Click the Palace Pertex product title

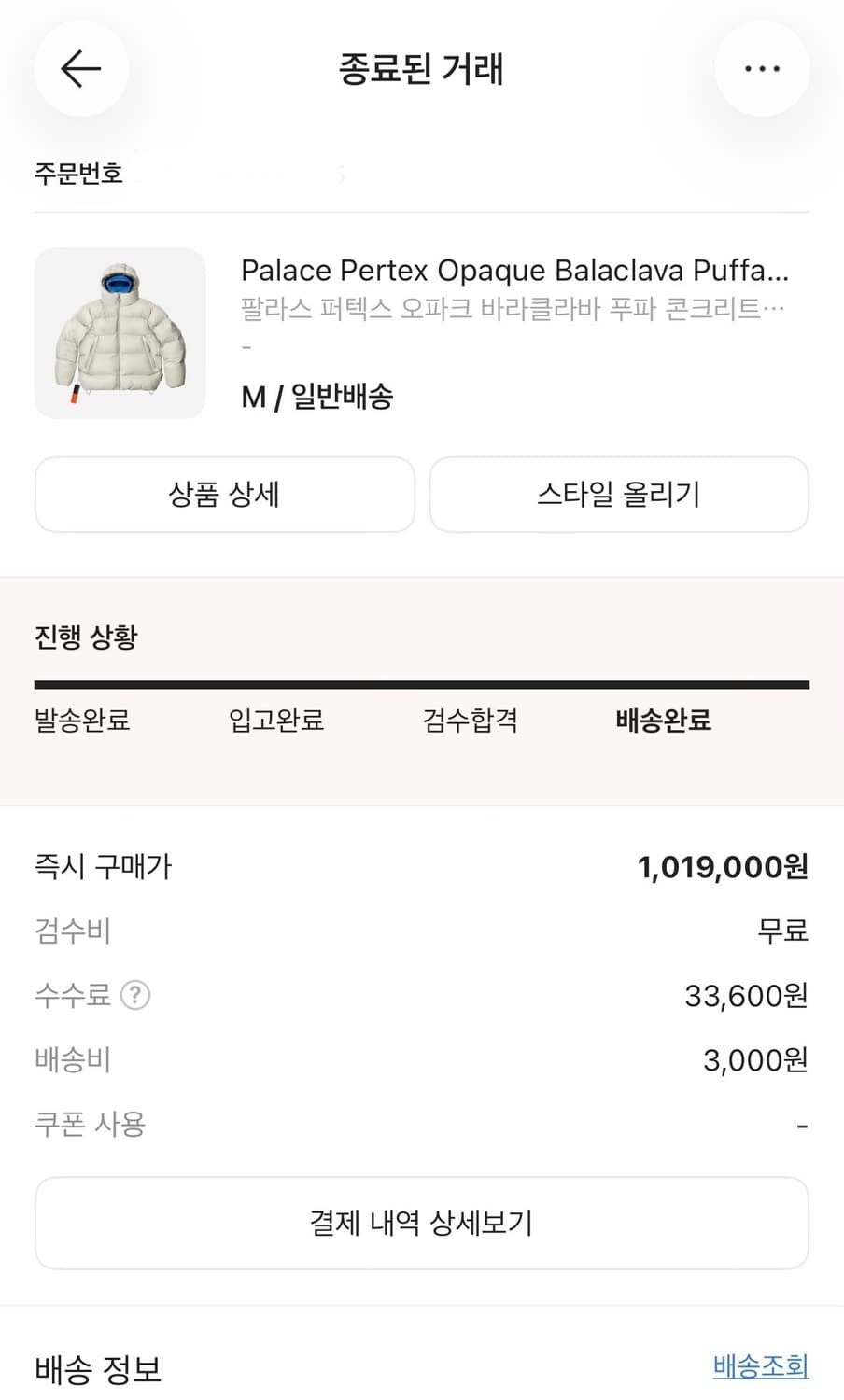(x=513, y=271)
